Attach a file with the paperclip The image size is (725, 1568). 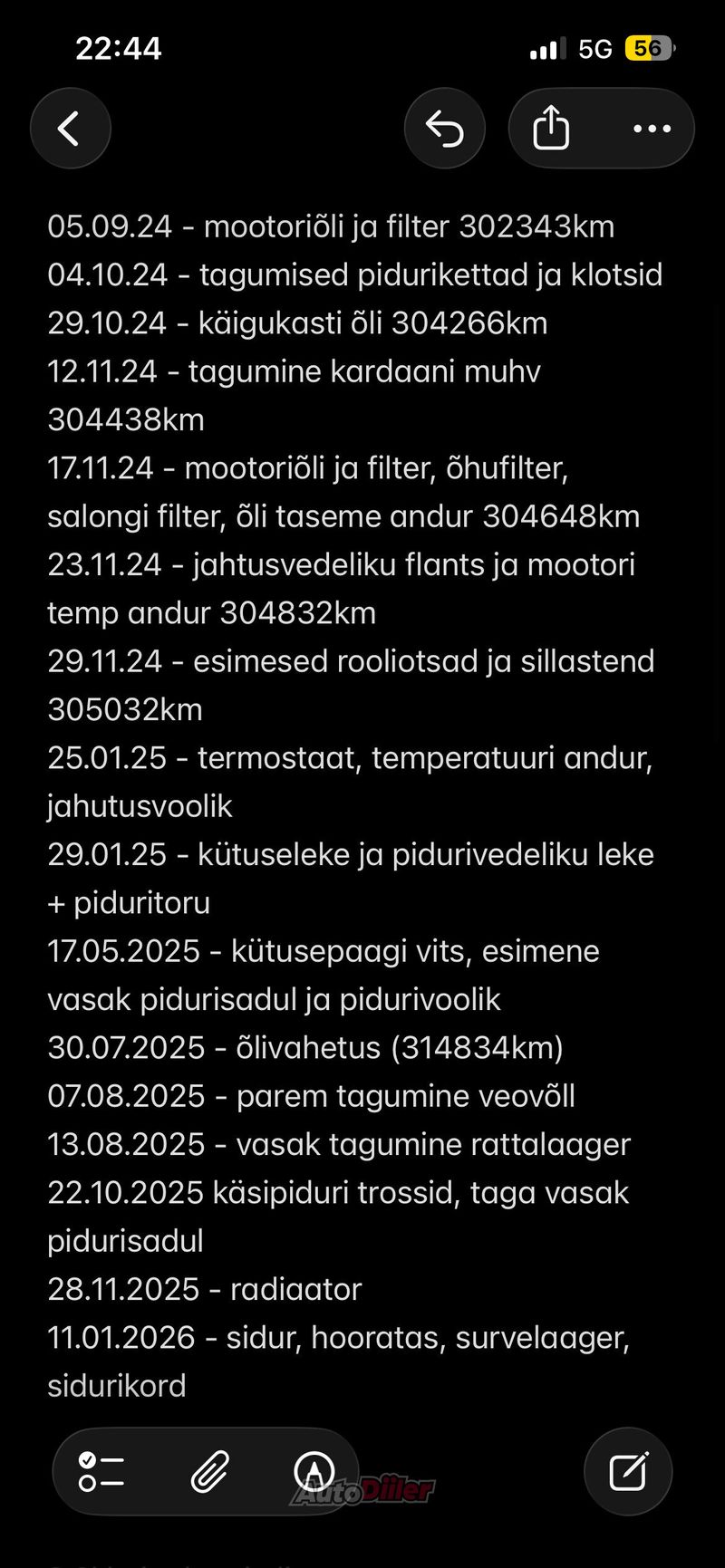tap(209, 1472)
